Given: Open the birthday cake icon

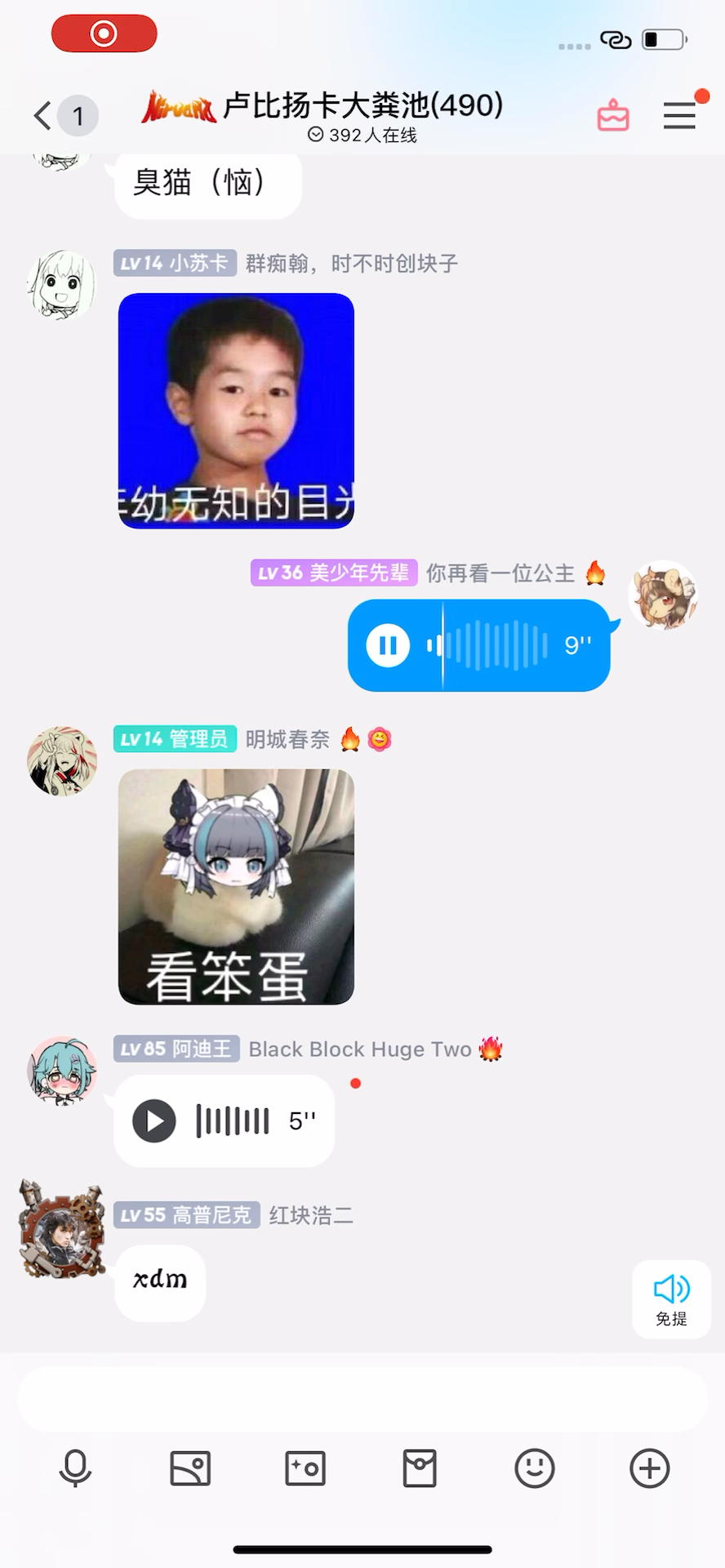Looking at the screenshot, I should (613, 115).
